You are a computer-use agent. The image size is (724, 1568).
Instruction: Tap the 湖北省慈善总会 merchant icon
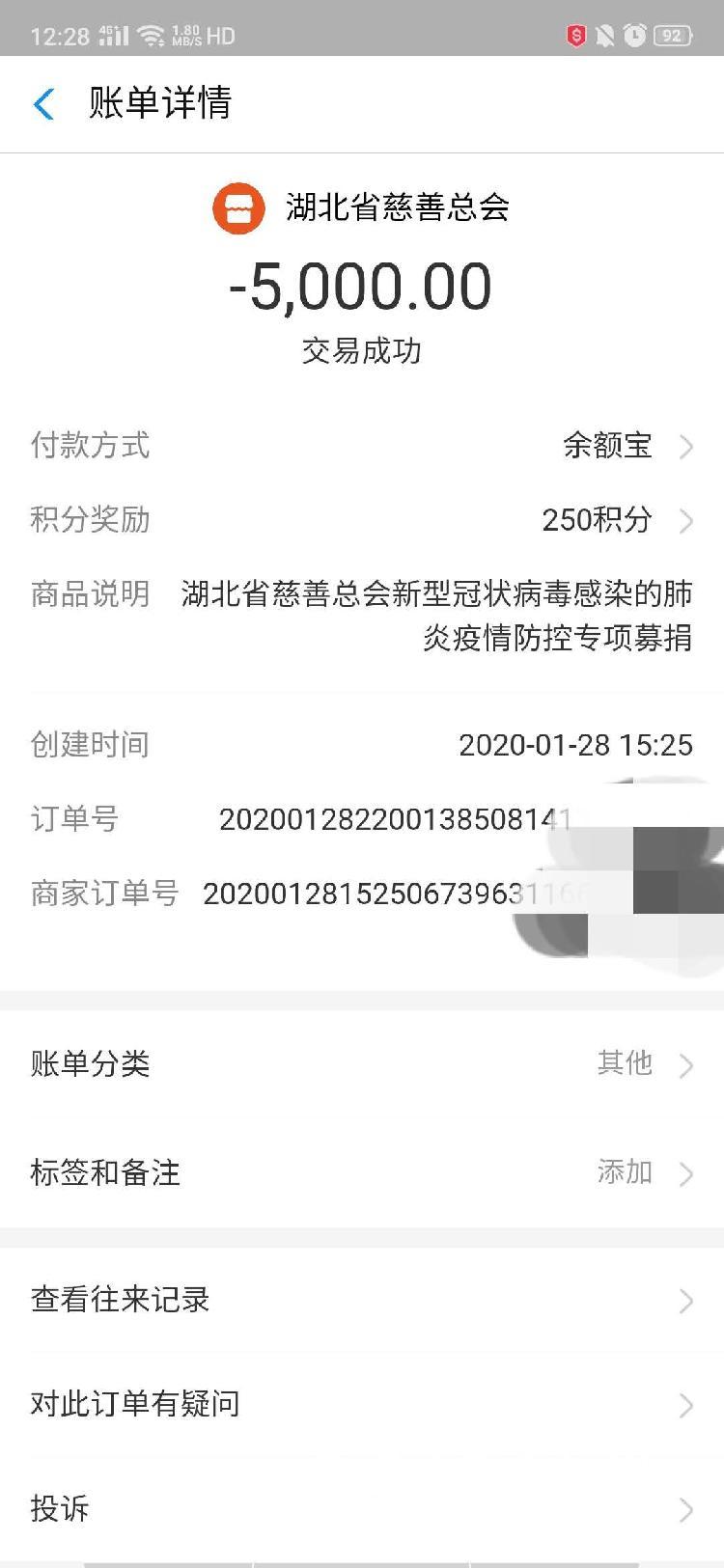point(238,206)
